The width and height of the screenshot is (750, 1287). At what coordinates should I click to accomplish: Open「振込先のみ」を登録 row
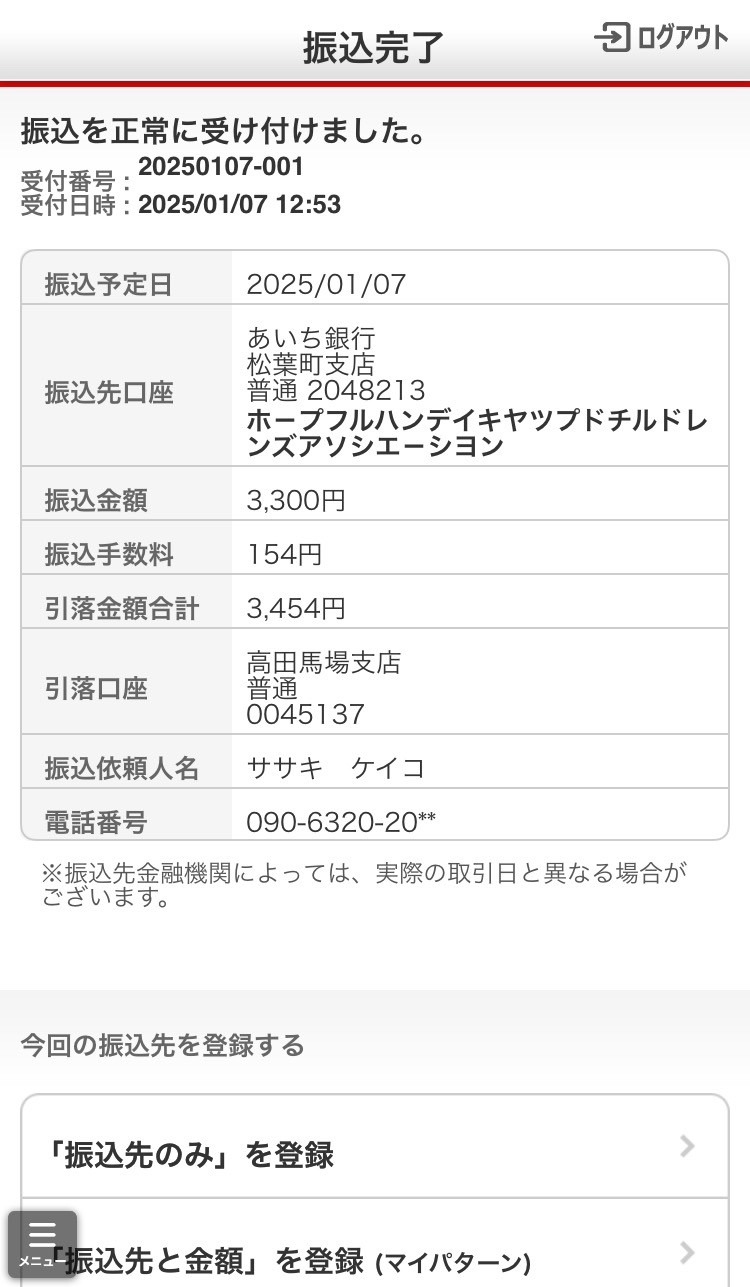[375, 1146]
